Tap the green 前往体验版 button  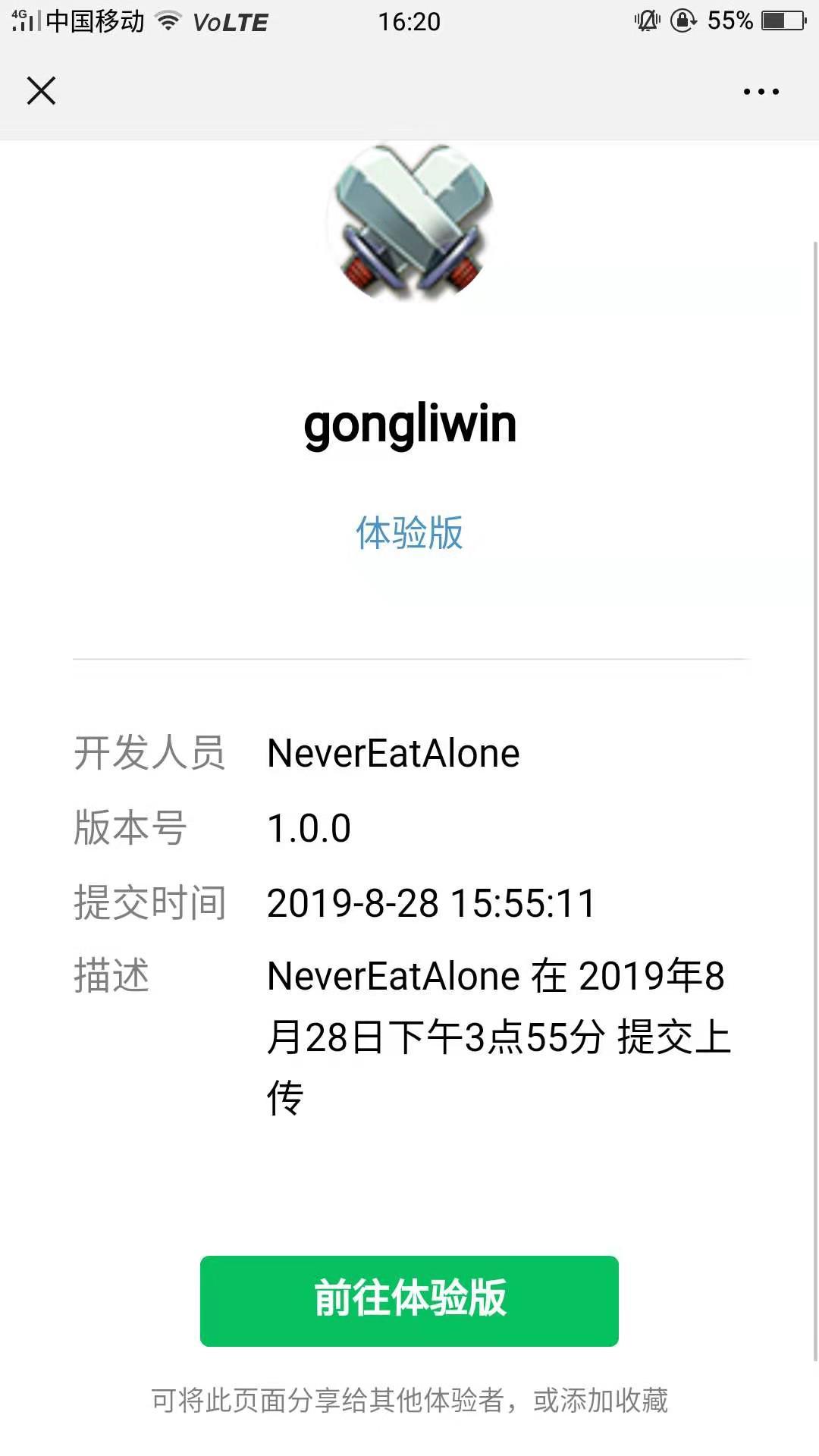[409, 1301]
